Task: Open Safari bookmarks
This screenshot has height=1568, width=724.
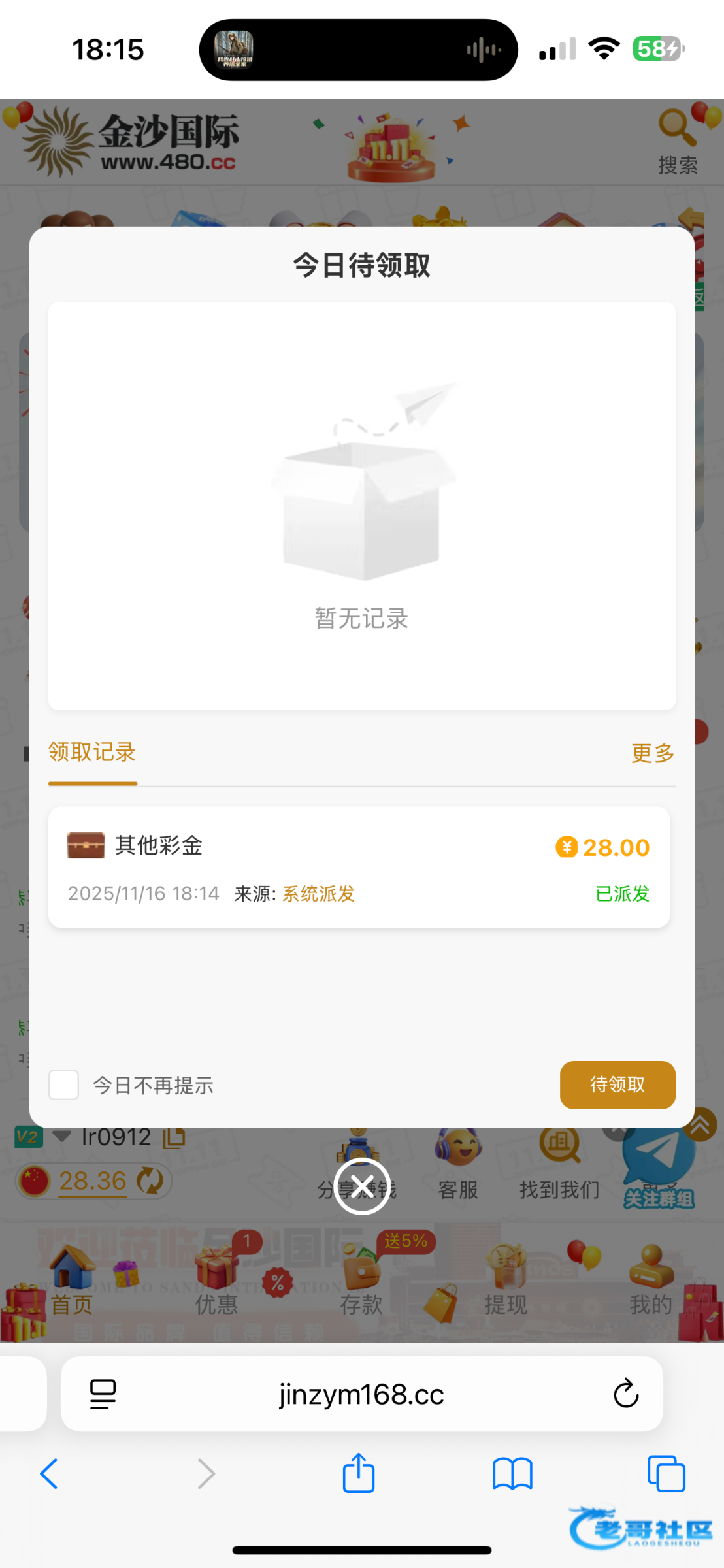Action: click(512, 1474)
